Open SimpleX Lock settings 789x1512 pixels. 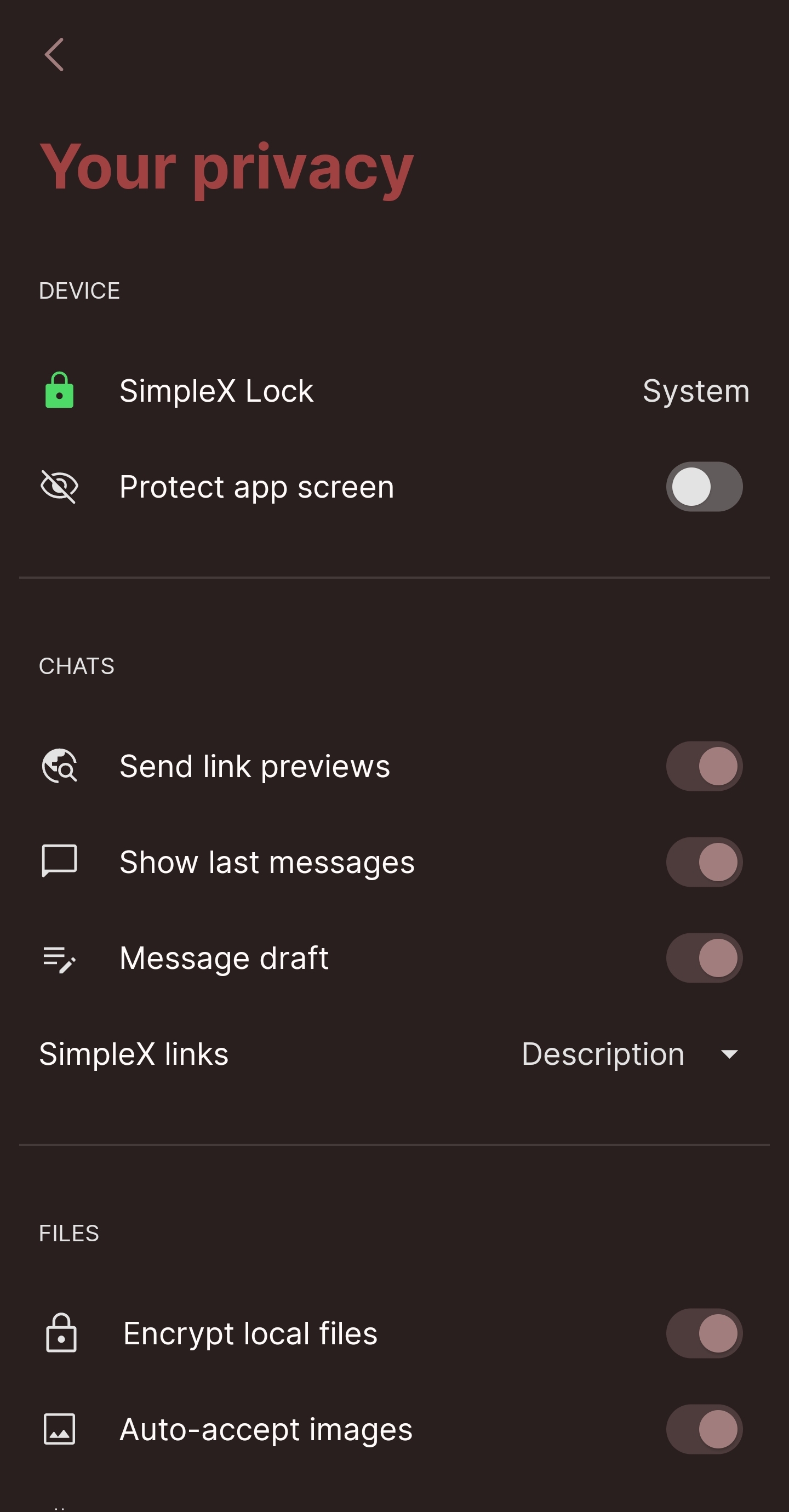click(393, 391)
